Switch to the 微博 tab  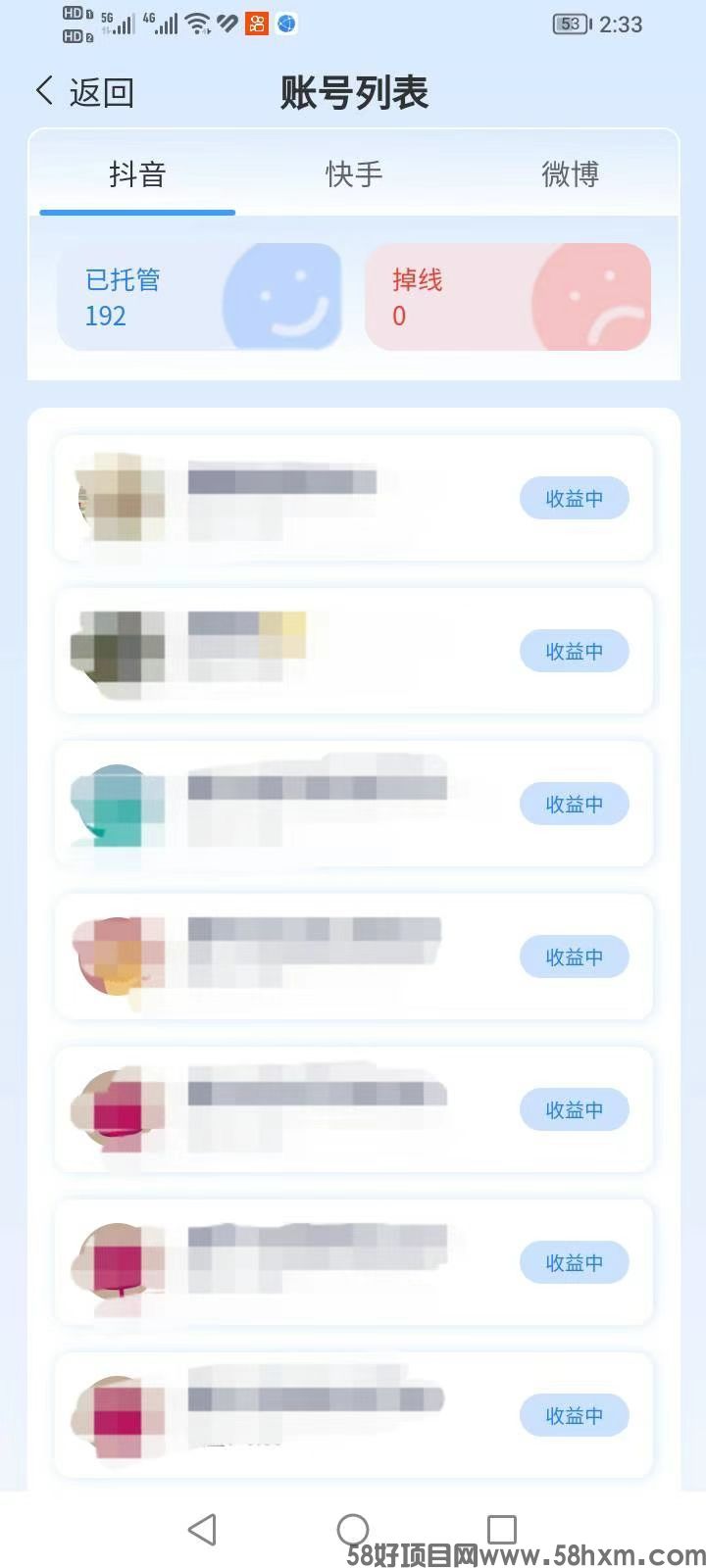pyautogui.click(x=570, y=174)
